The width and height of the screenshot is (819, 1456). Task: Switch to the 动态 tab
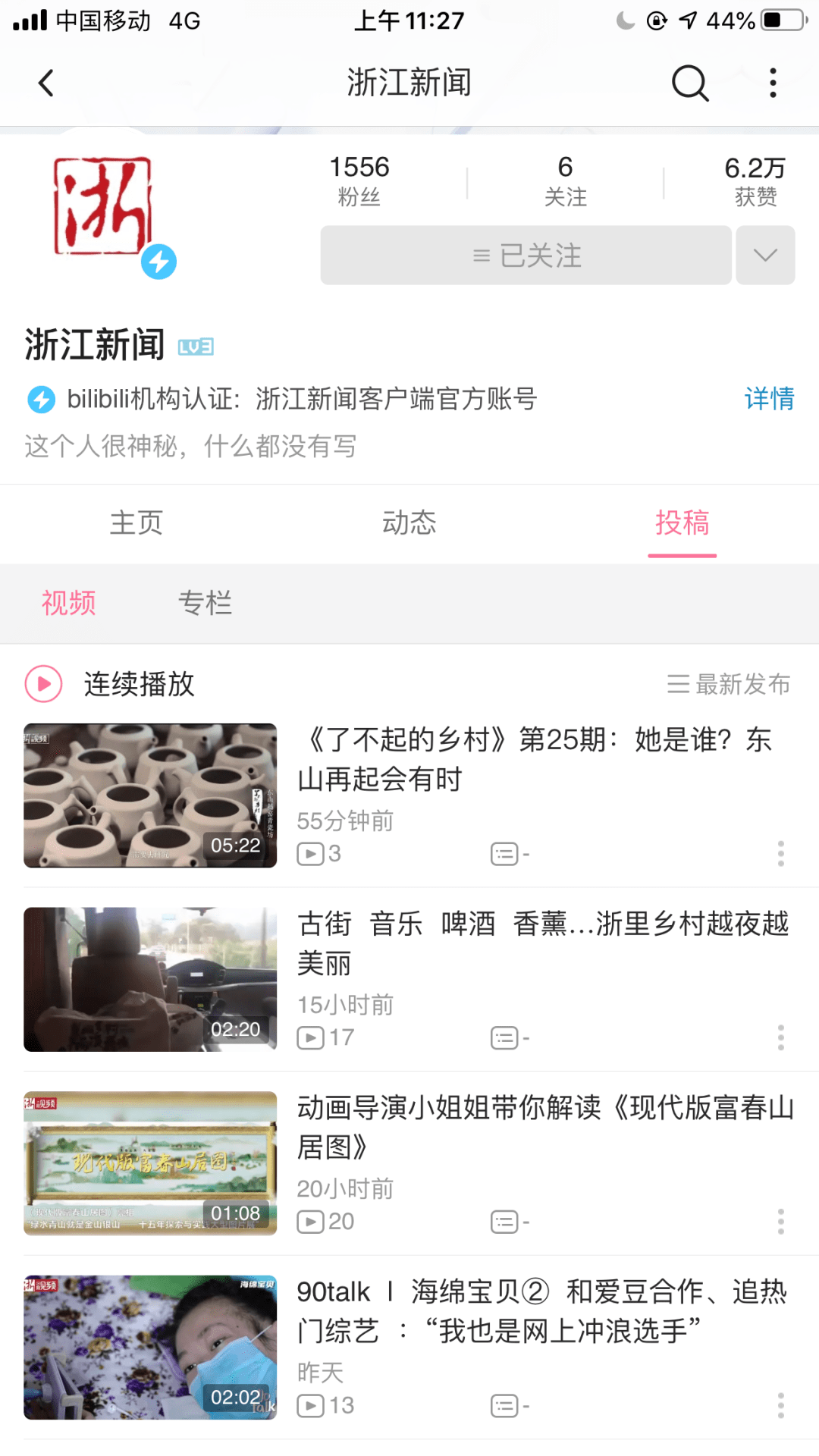(x=409, y=522)
